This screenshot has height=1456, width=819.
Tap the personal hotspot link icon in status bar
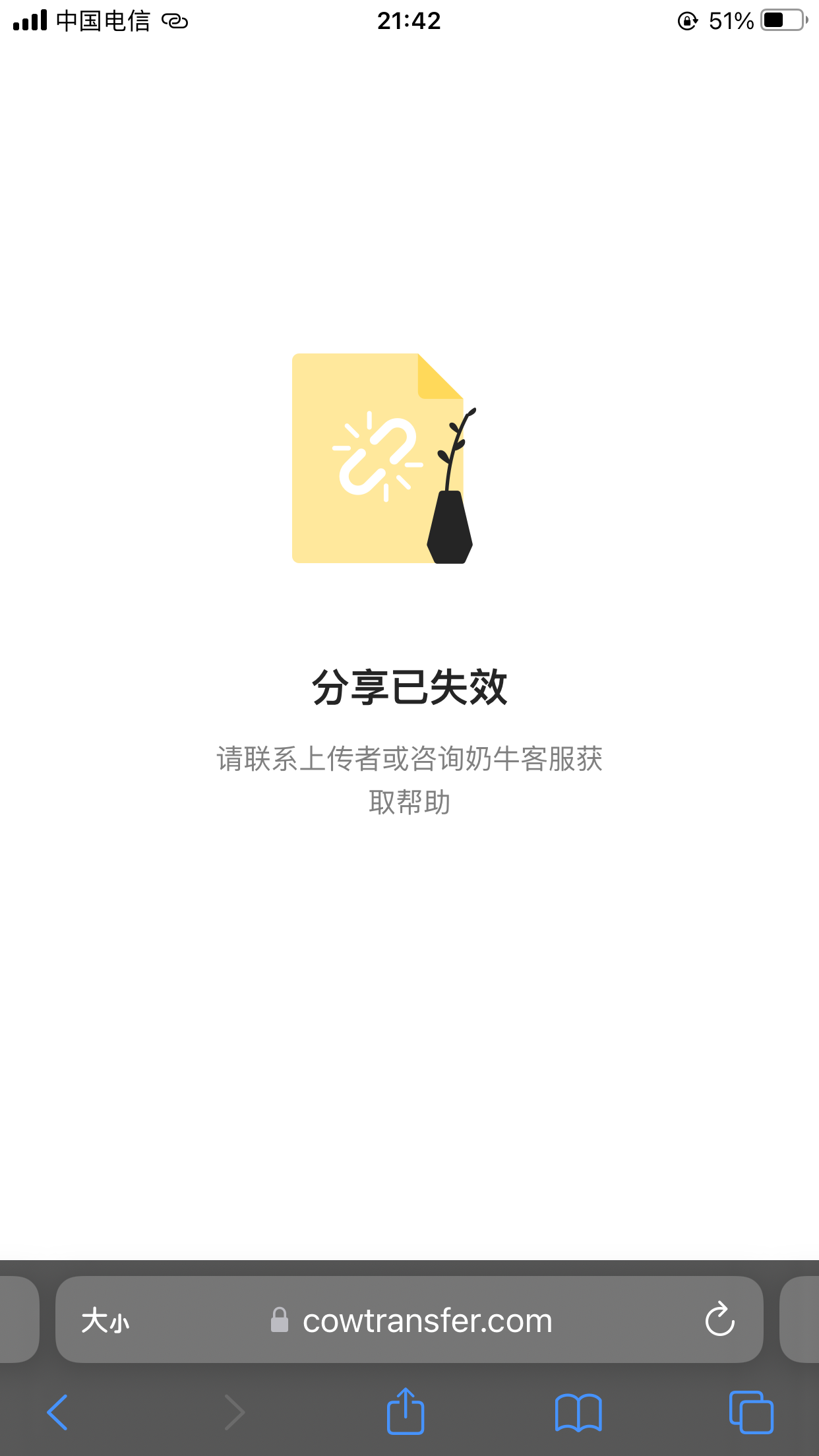pyautogui.click(x=175, y=21)
